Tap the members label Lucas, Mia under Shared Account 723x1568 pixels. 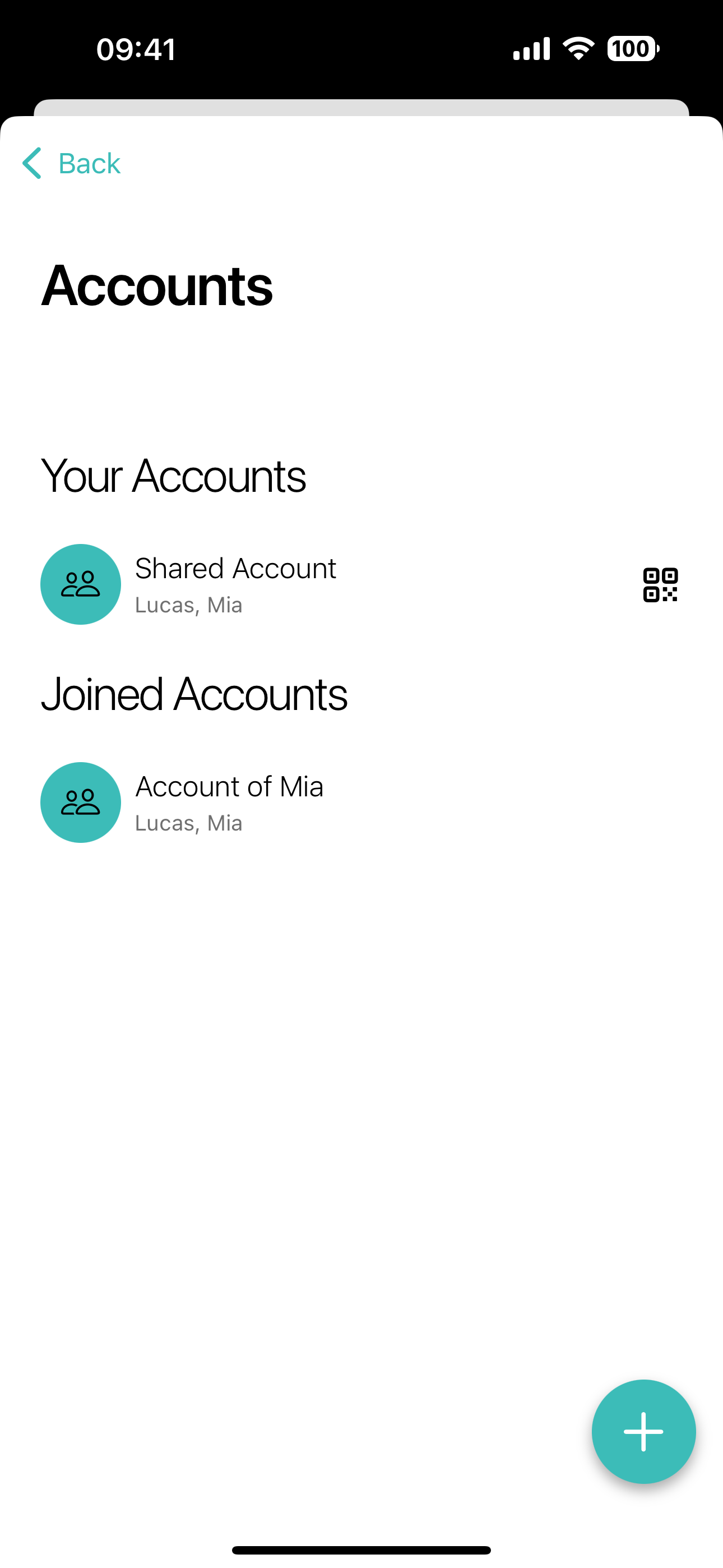coord(189,604)
